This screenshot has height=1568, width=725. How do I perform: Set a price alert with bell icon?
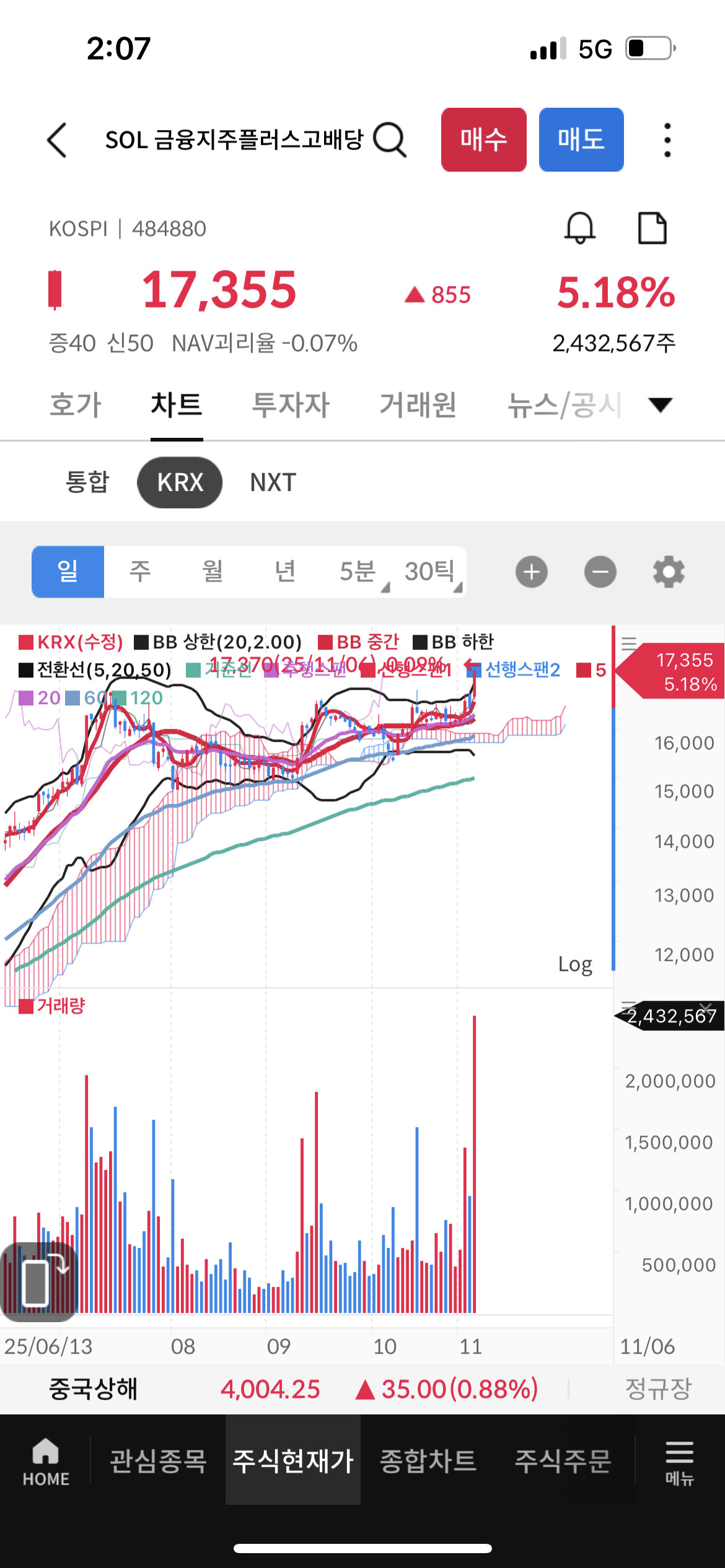point(579,228)
